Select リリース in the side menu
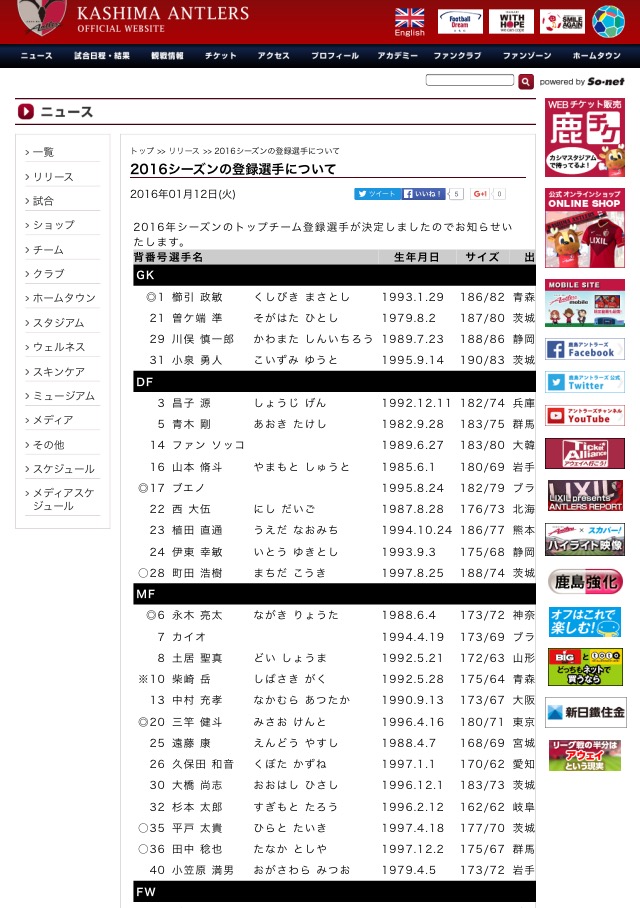Image resolution: width=640 pixels, height=908 pixels. point(53,177)
